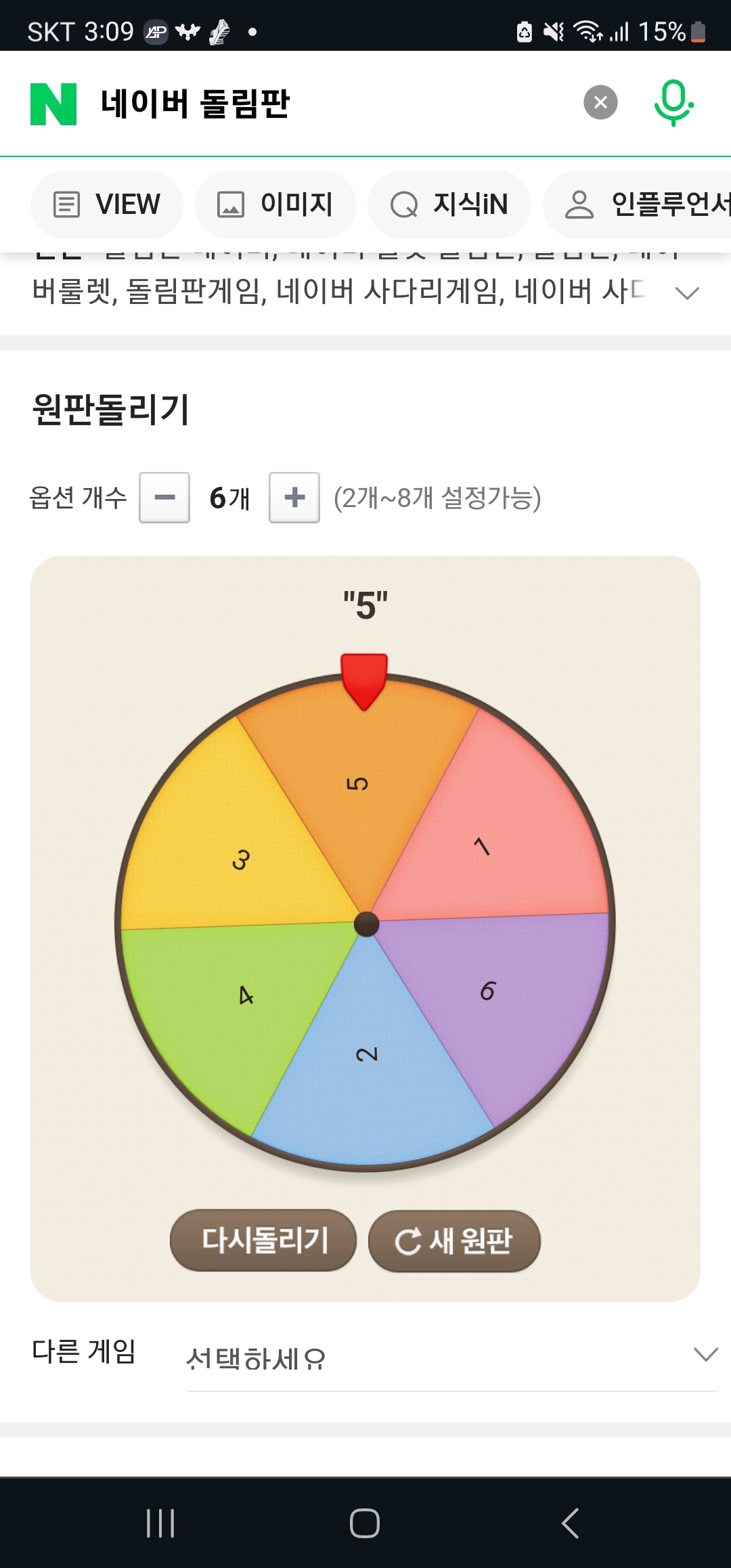The height and width of the screenshot is (1568, 731).
Task: Start voice search with microphone
Action: 673,102
